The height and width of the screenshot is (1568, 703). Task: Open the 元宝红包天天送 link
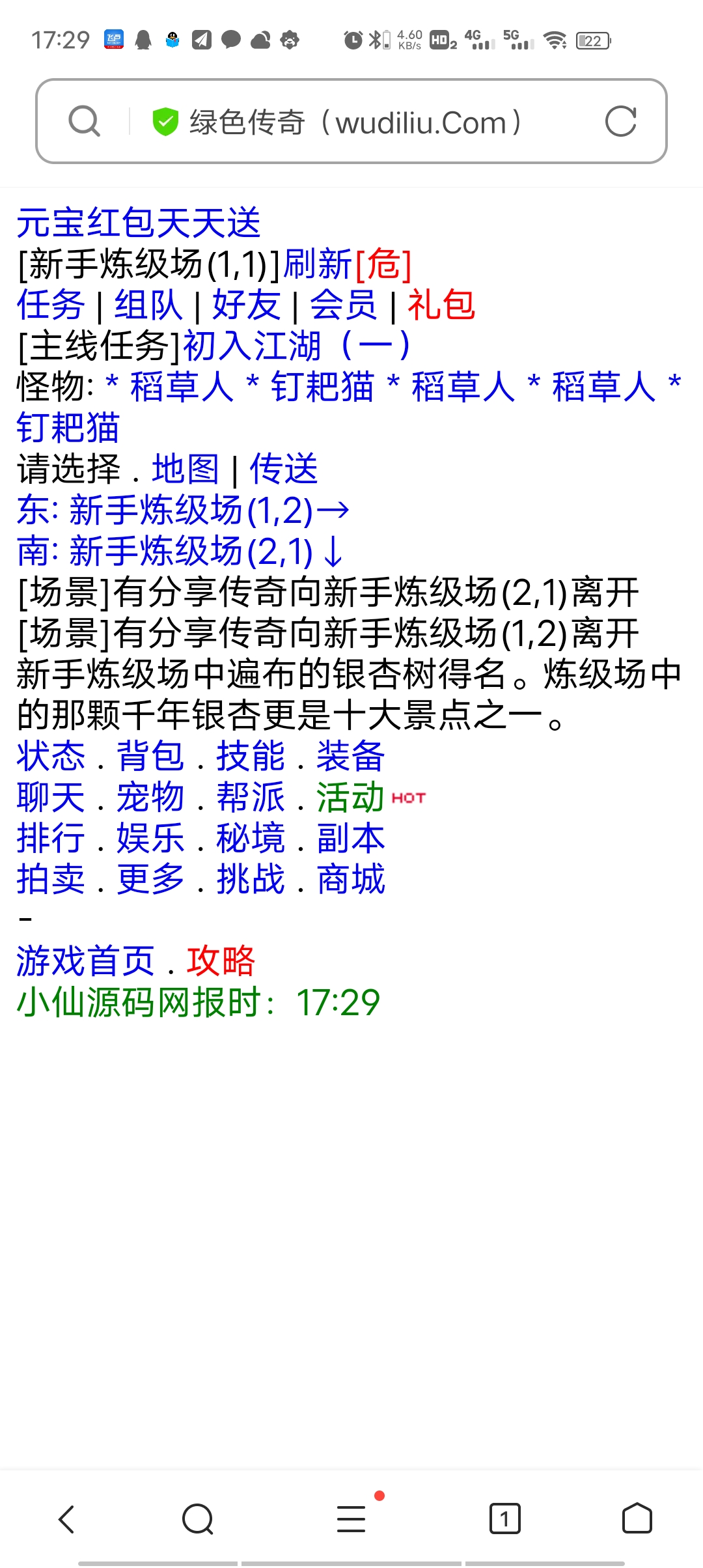pos(139,223)
